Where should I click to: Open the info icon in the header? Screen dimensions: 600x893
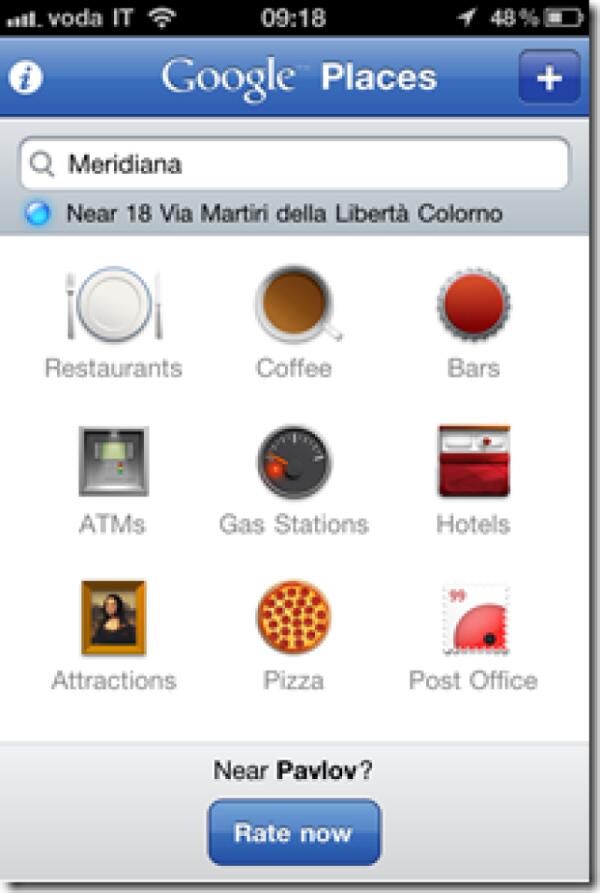pyautogui.click(x=26, y=78)
